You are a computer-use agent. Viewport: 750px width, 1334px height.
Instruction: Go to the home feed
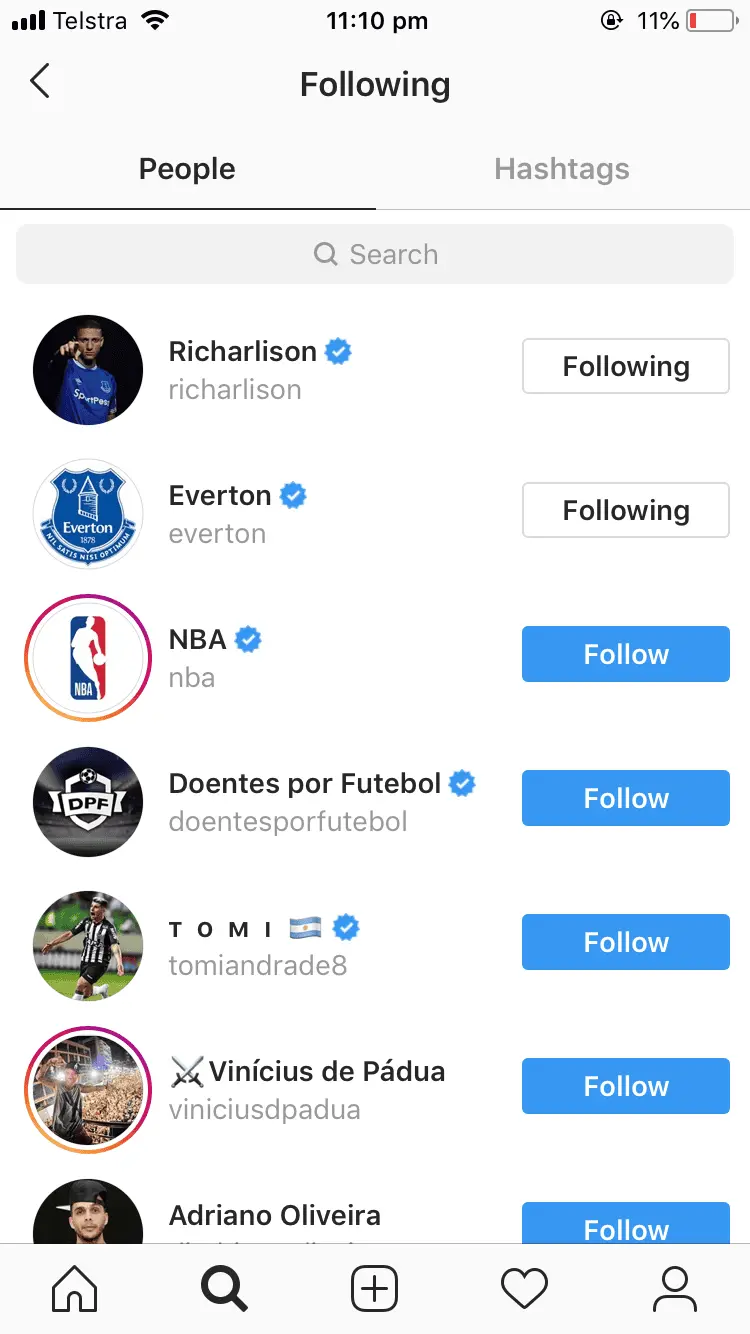75,1288
